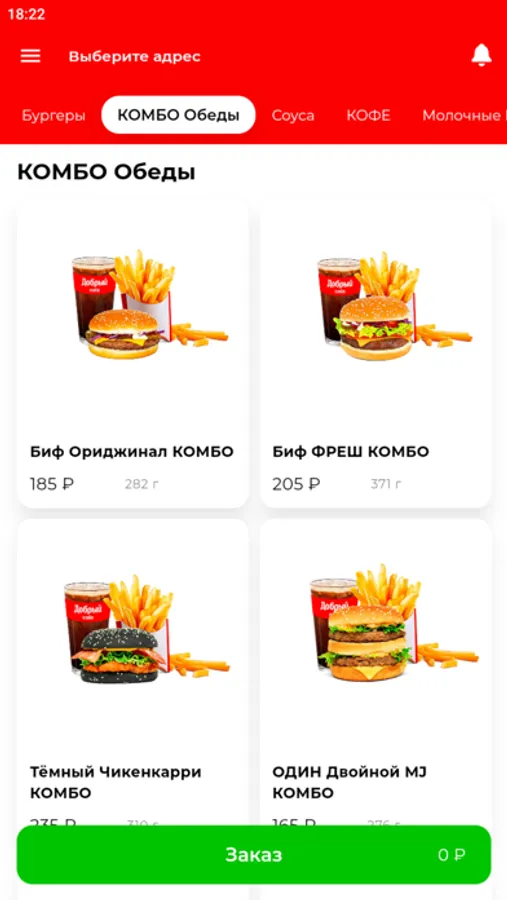Open the notifications bell
This screenshot has height=900, width=507.
[x=481, y=55]
